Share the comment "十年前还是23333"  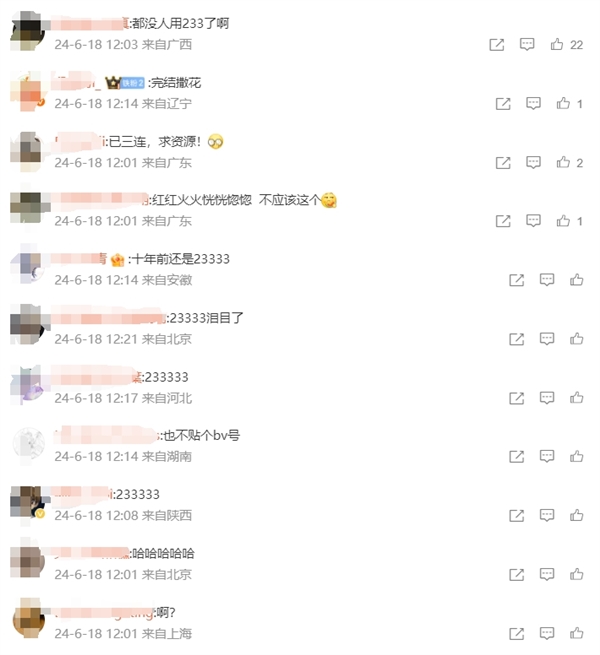[x=516, y=280]
